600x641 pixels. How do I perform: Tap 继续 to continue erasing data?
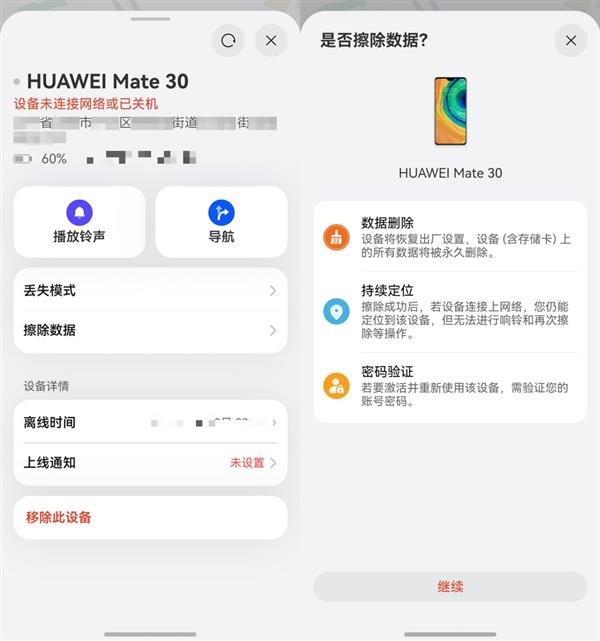(450, 587)
